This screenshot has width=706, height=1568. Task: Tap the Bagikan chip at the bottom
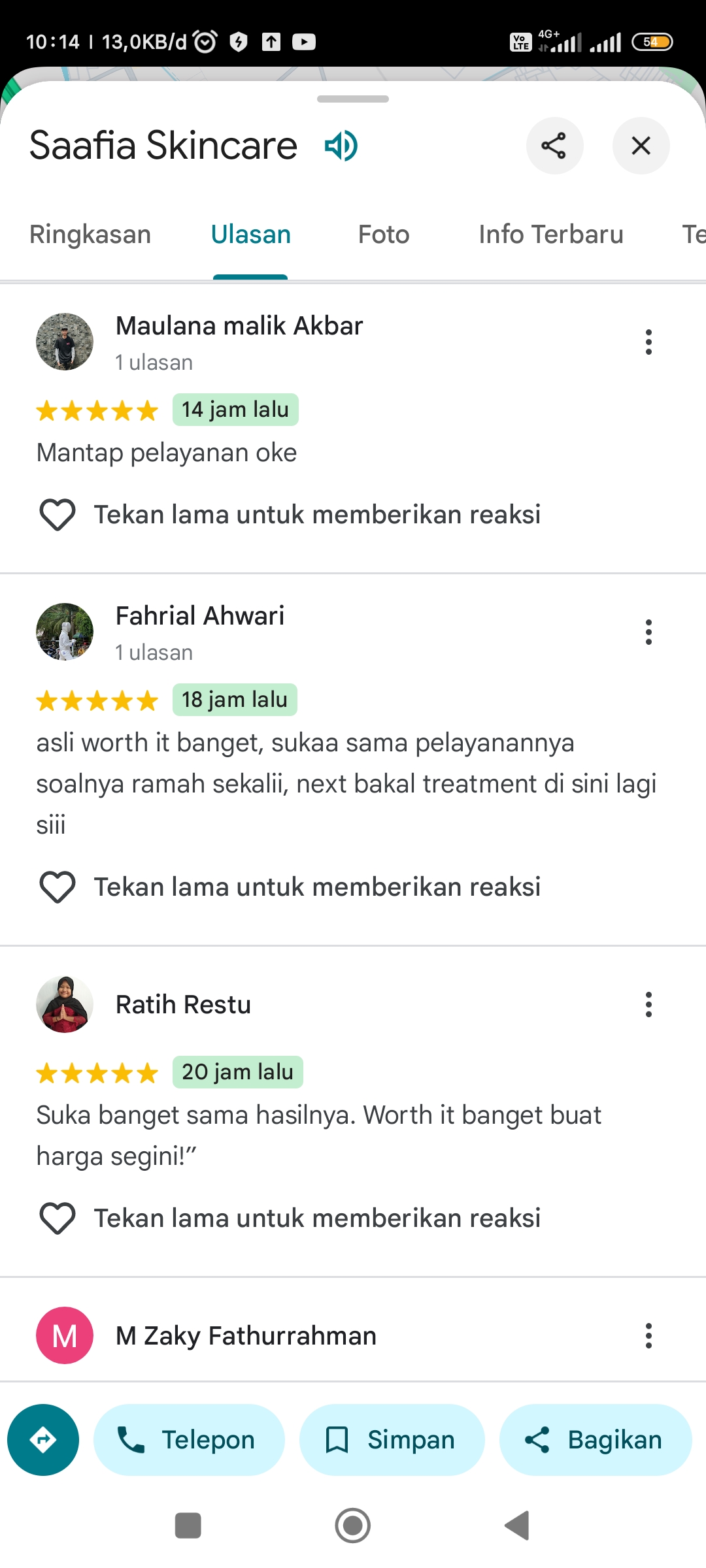pyautogui.click(x=596, y=1439)
